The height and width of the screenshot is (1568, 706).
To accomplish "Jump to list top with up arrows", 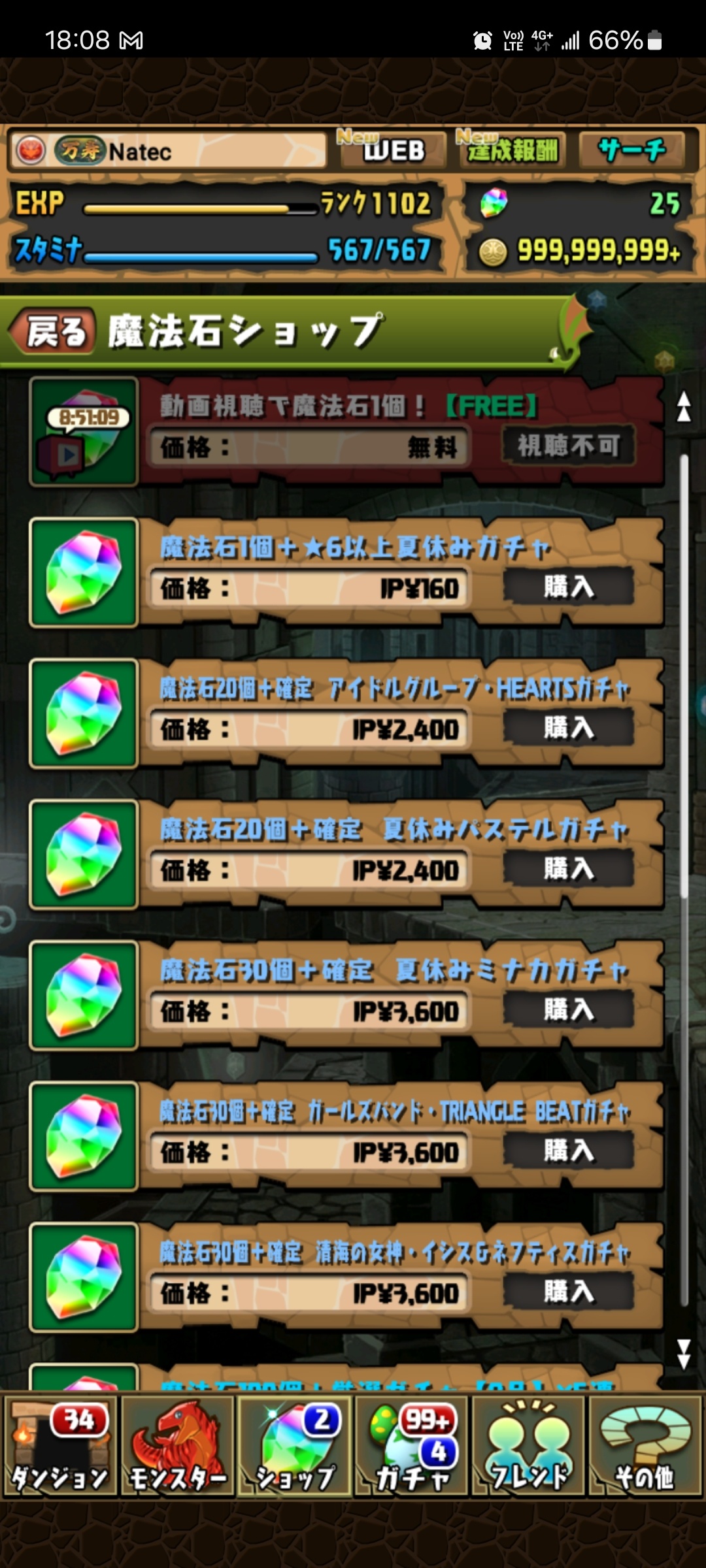I will (683, 406).
